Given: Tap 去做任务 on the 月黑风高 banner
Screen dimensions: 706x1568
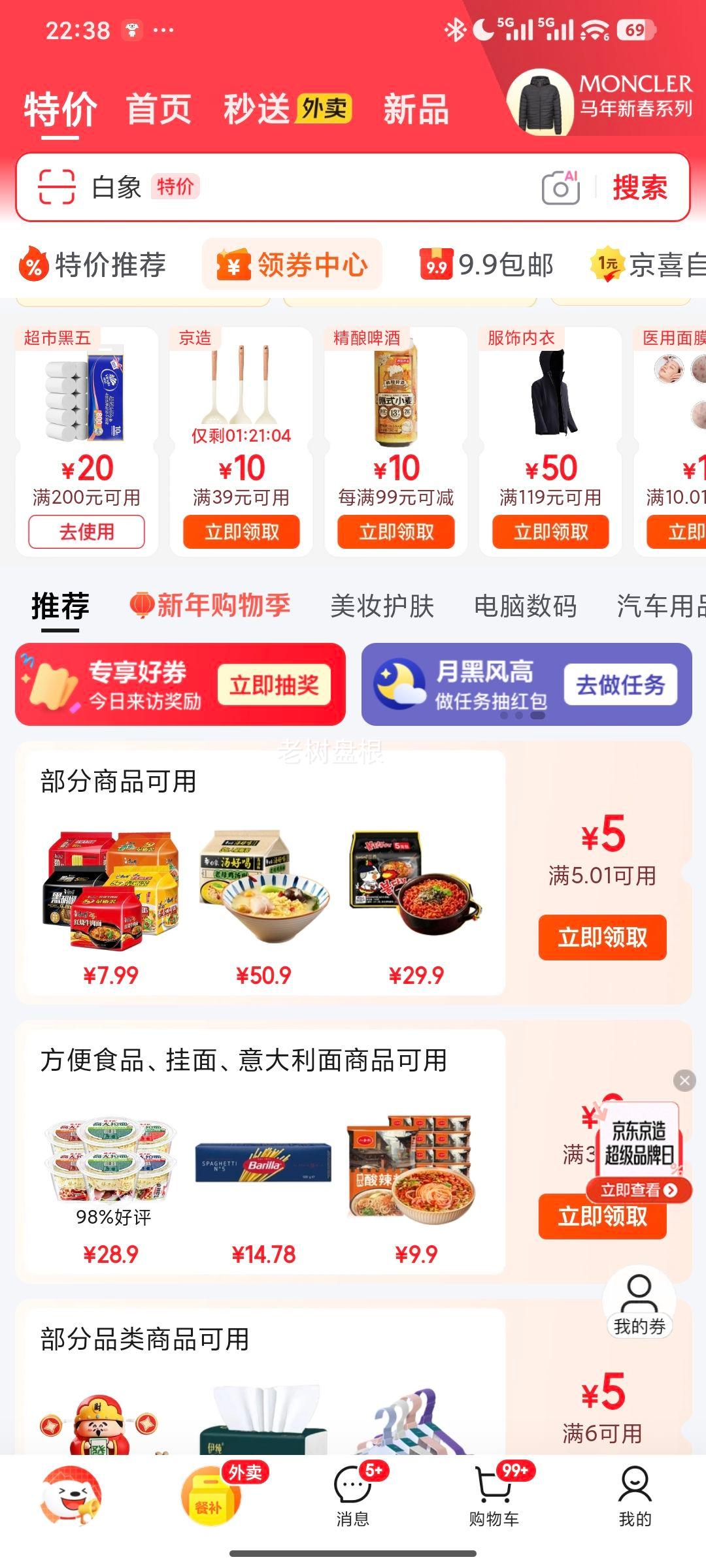Looking at the screenshot, I should [622, 684].
